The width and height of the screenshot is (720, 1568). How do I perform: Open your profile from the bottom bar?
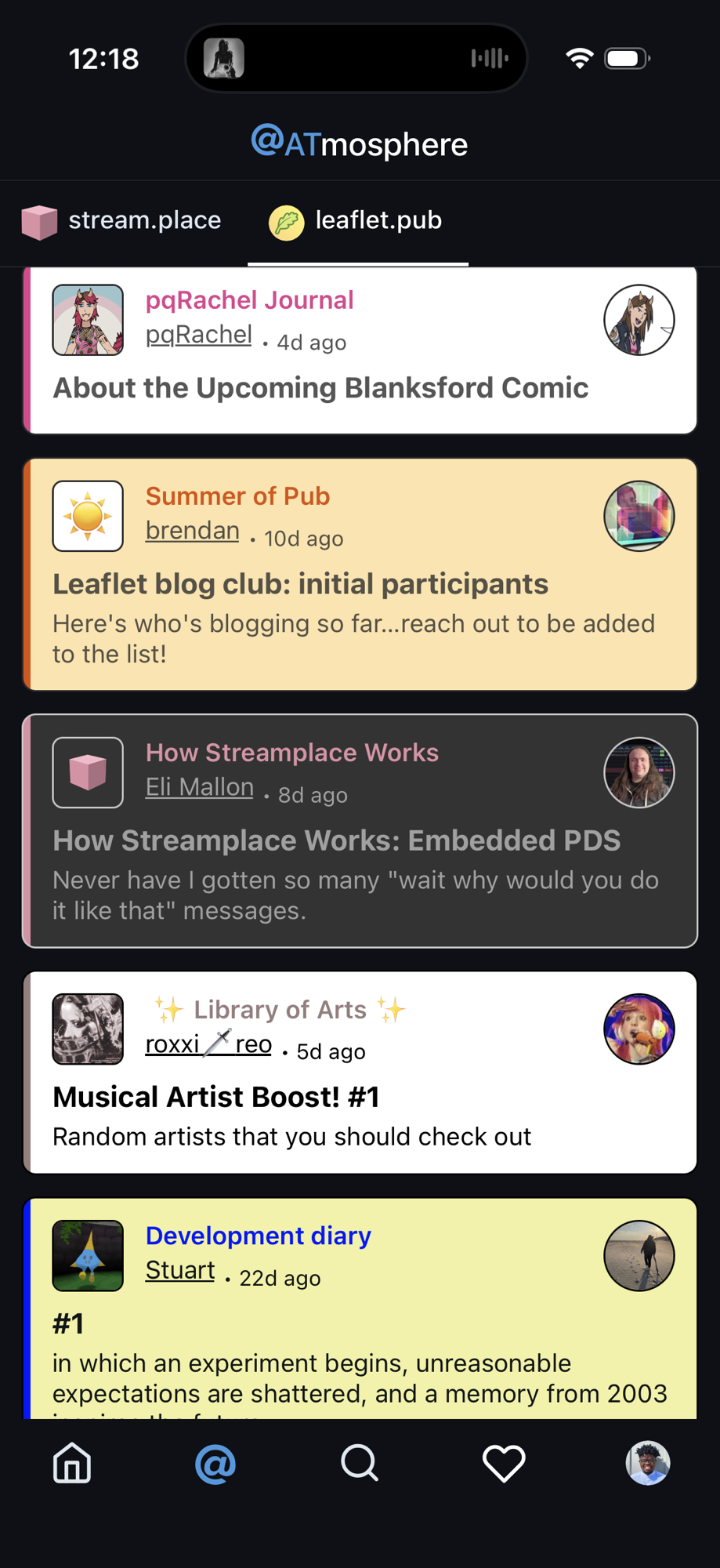coord(647,1463)
